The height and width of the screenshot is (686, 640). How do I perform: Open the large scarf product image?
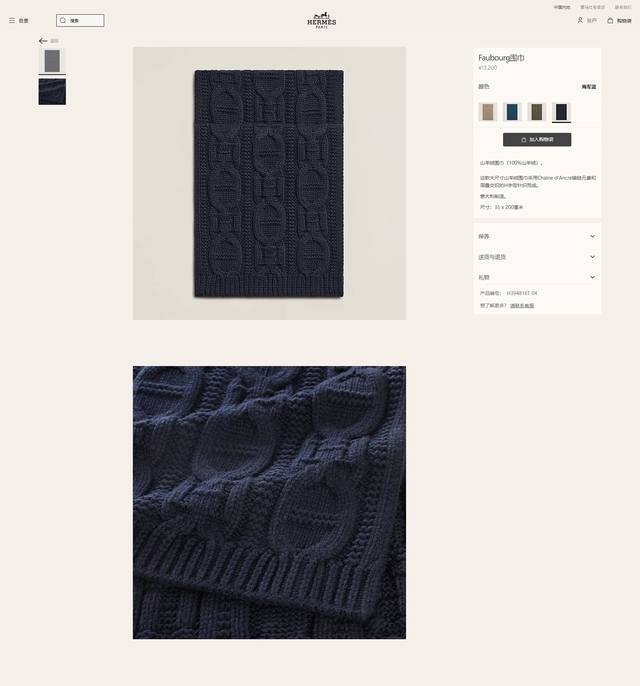(x=269, y=183)
